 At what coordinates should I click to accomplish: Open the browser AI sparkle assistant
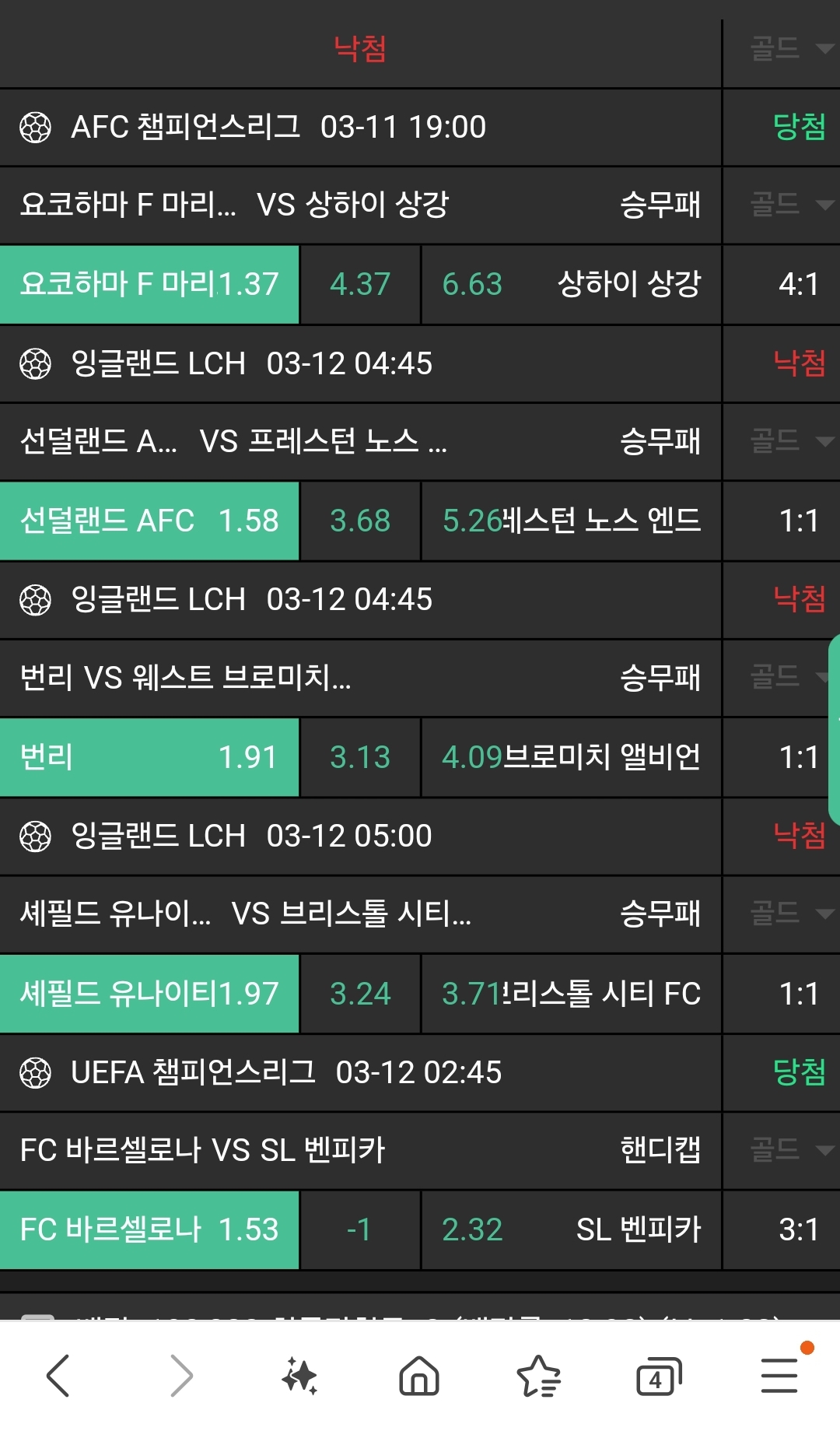coord(299,1375)
